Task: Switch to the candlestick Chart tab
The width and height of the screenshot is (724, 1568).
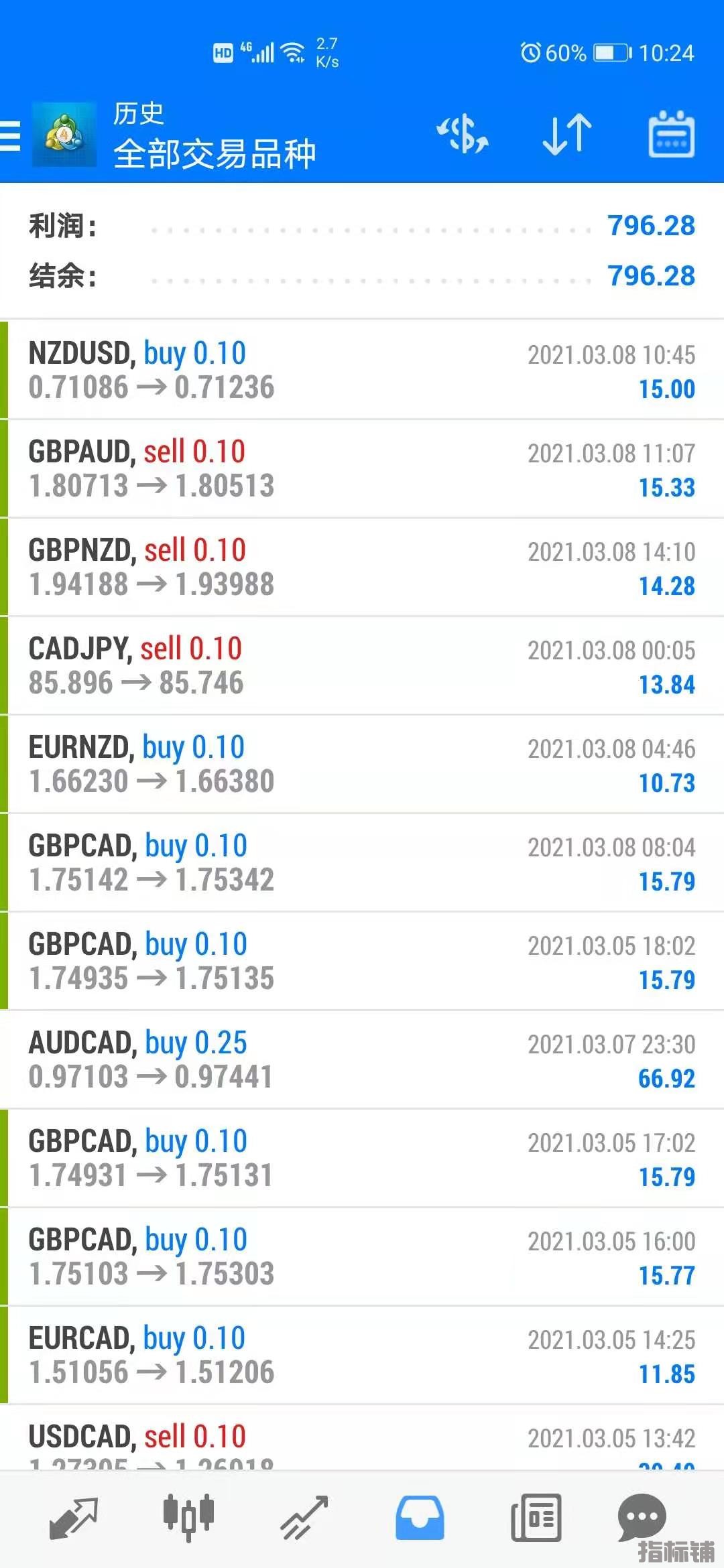Action: (x=188, y=1517)
